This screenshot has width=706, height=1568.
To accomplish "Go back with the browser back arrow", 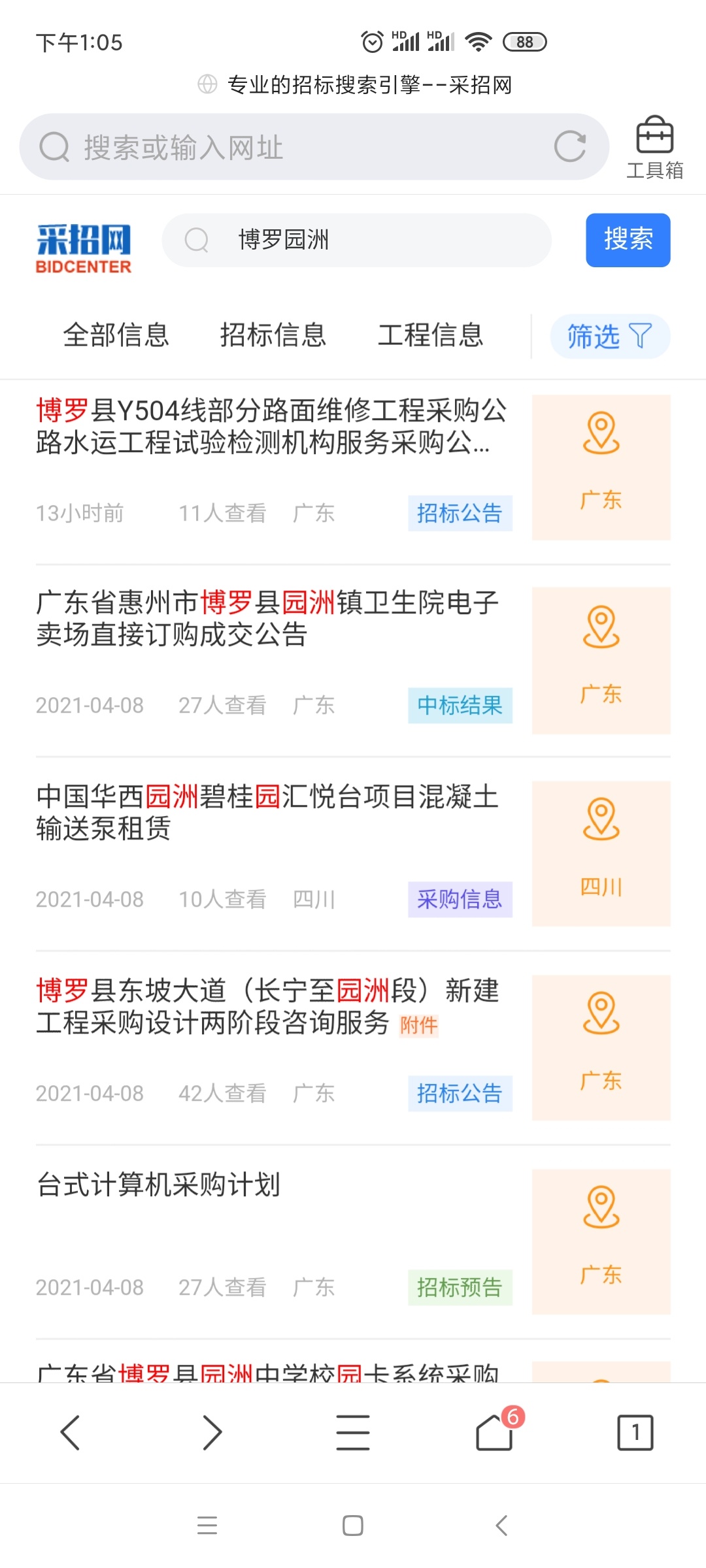I will 70,1433.
